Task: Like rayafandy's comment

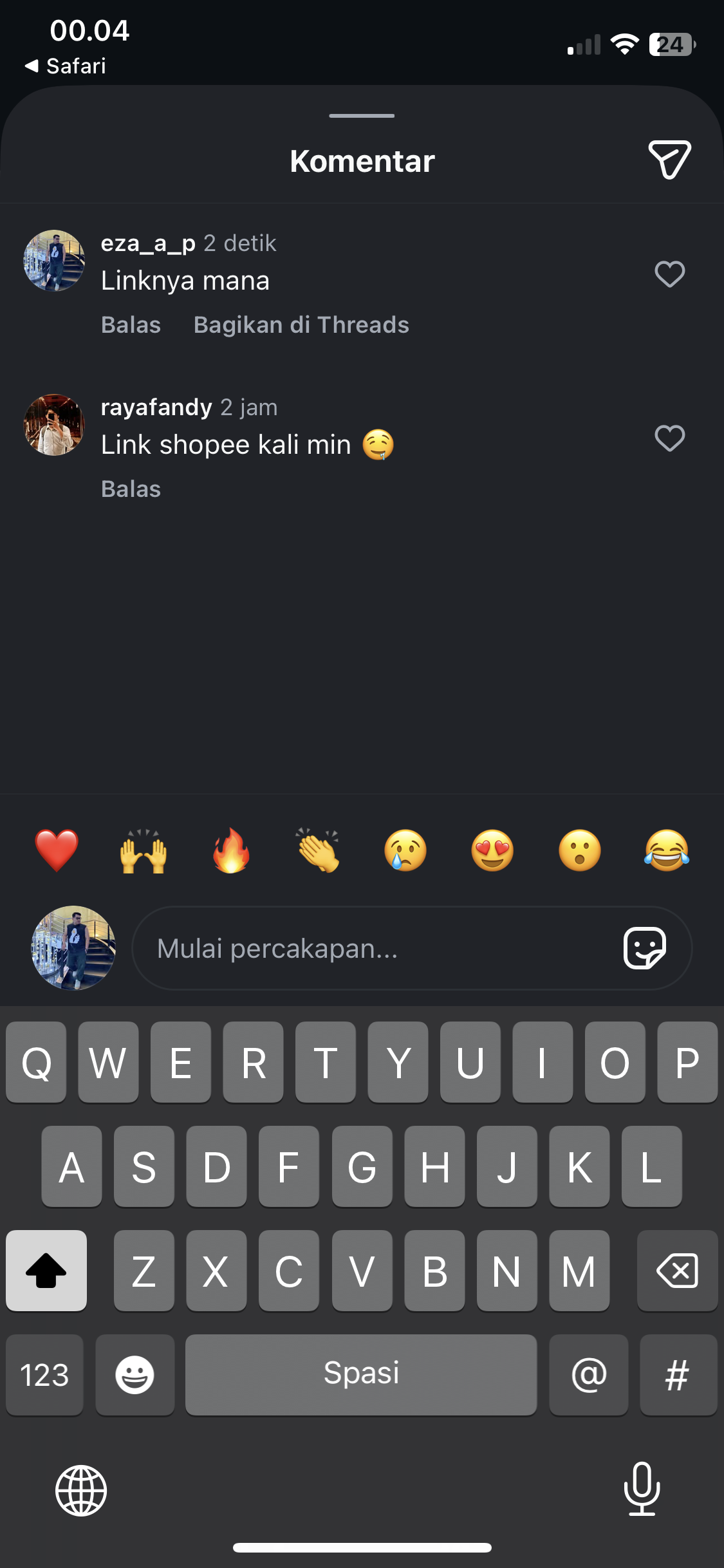Action: pyautogui.click(x=669, y=438)
